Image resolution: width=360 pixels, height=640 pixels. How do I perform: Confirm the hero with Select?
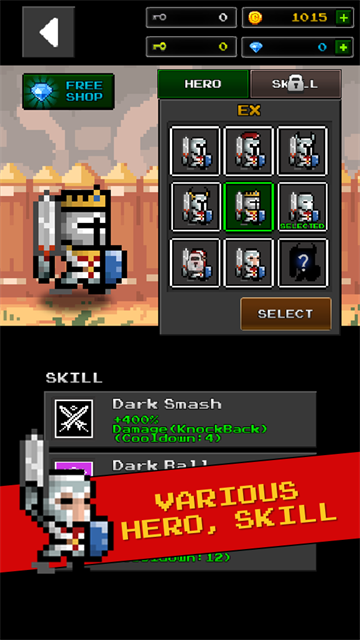[286, 314]
